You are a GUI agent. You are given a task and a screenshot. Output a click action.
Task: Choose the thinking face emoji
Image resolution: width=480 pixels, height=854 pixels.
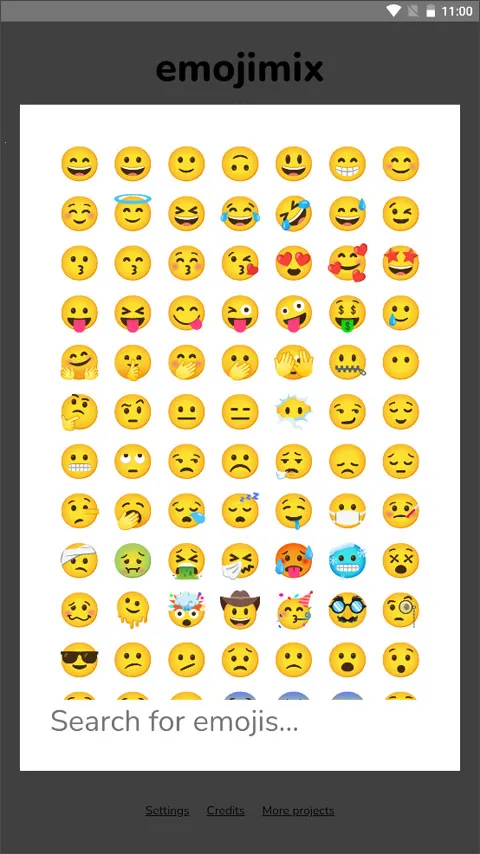pos(79,412)
